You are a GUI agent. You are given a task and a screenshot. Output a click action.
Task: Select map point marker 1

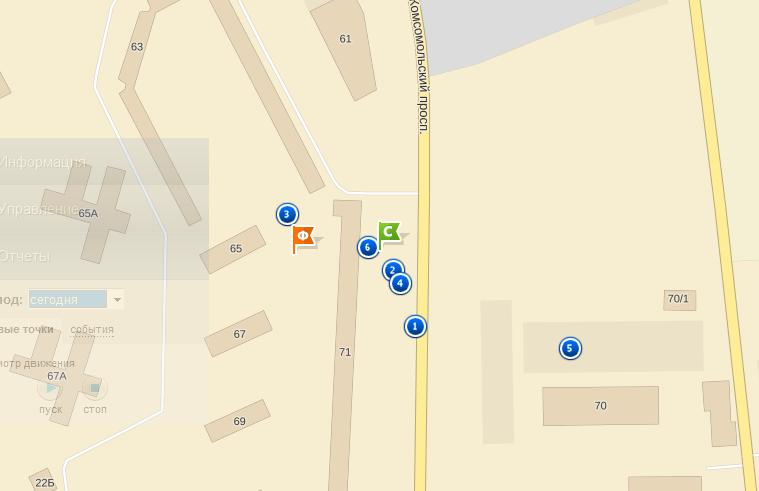(x=415, y=326)
